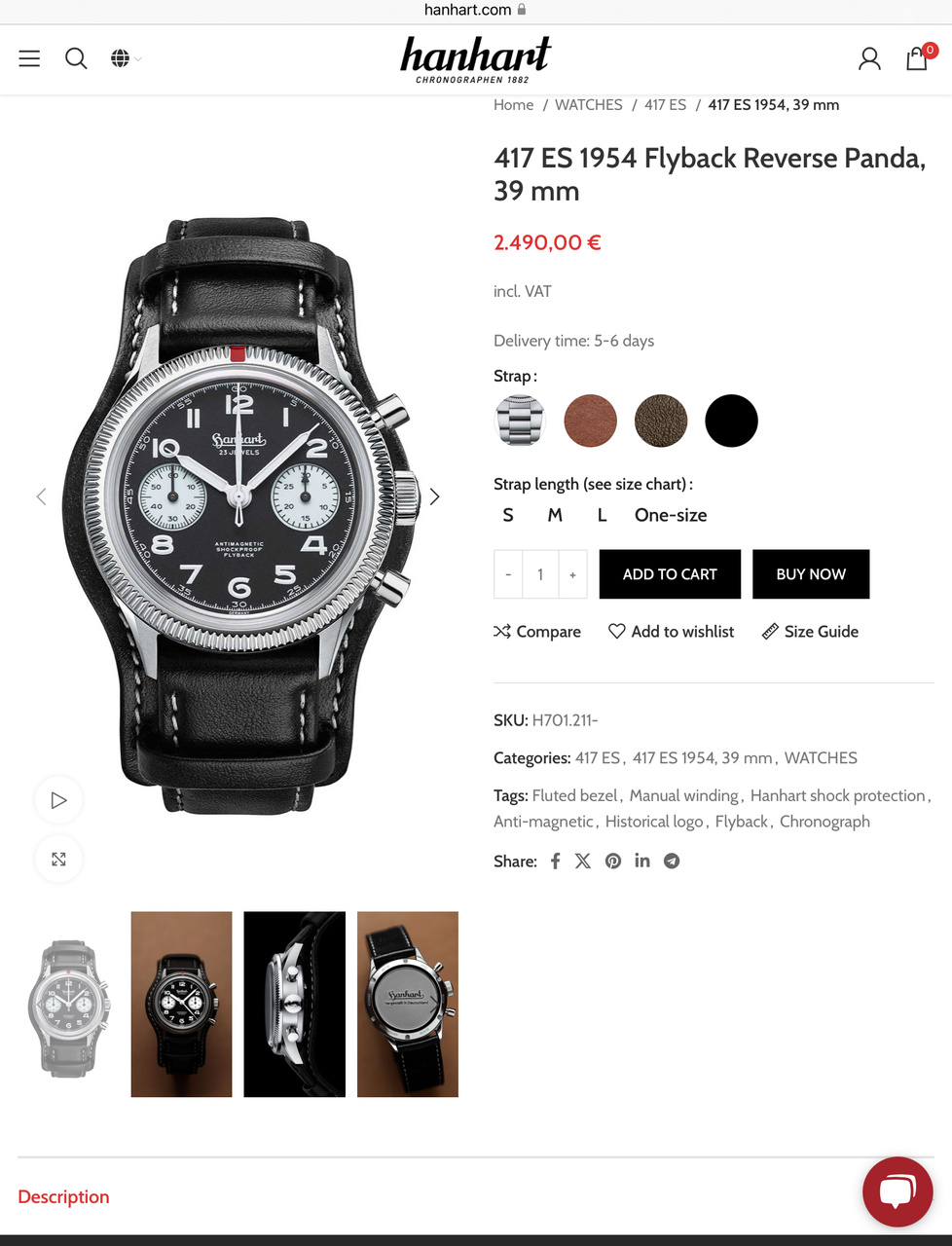Add the watch to cart
This screenshot has width=952, height=1246.
(670, 574)
